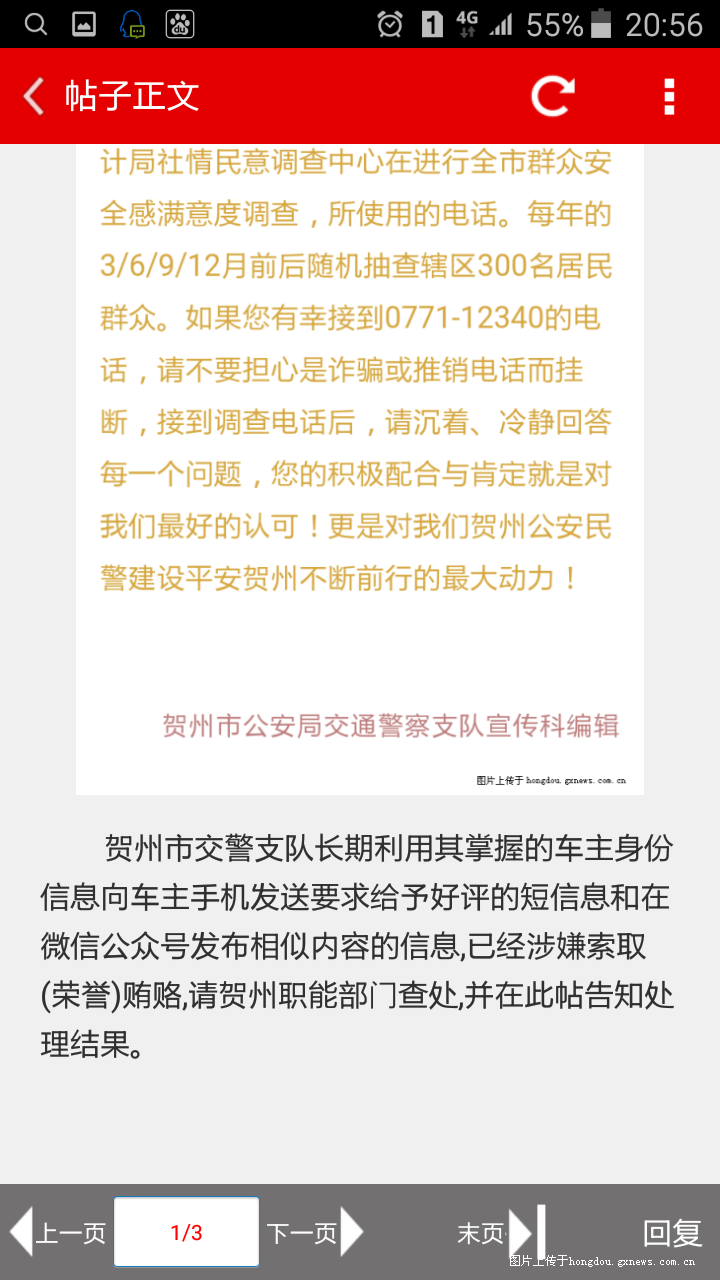The height and width of the screenshot is (1280, 720).
Task: Open the overflow menu
Action: click(669, 96)
